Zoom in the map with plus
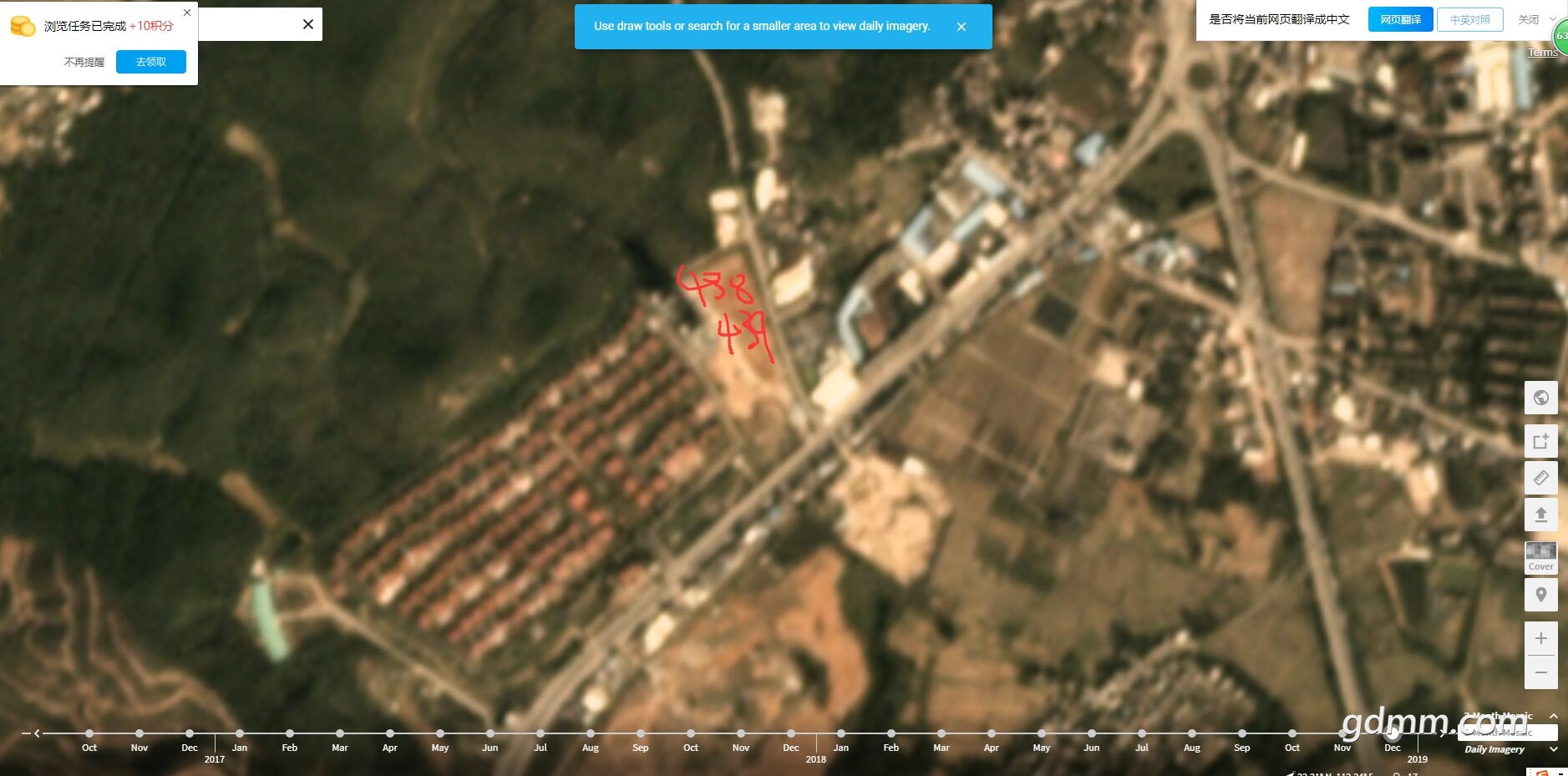The image size is (1568, 776). [1540, 638]
